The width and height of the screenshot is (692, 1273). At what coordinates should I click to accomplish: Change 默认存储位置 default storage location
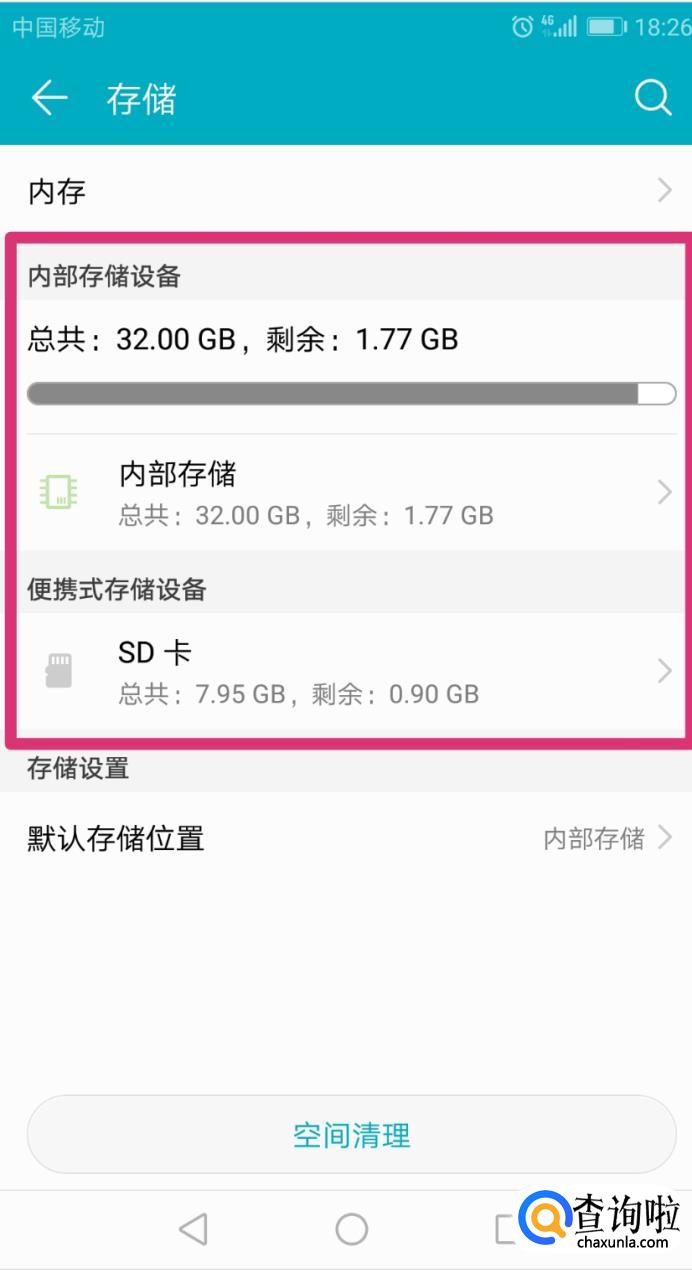(x=346, y=838)
